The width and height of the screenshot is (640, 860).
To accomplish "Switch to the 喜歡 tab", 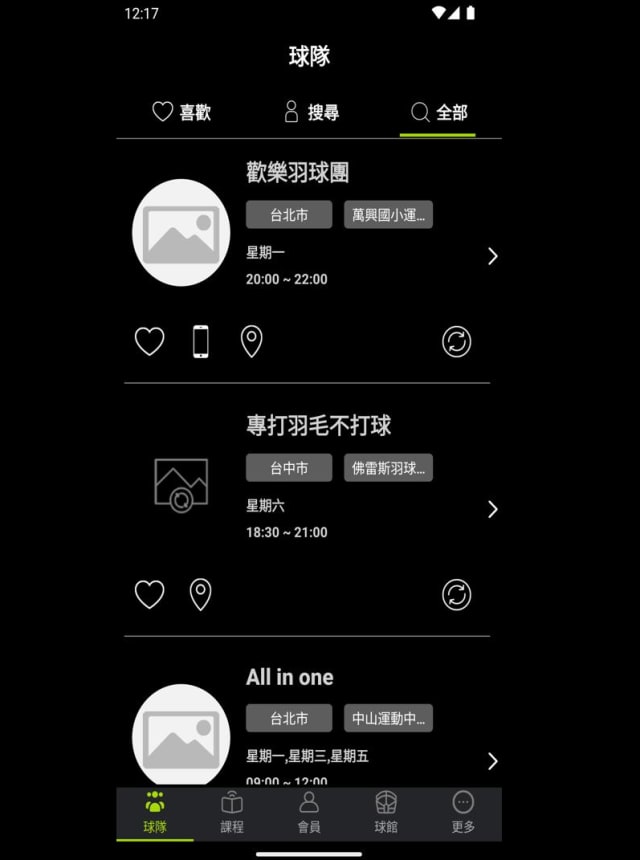I will coord(181,112).
